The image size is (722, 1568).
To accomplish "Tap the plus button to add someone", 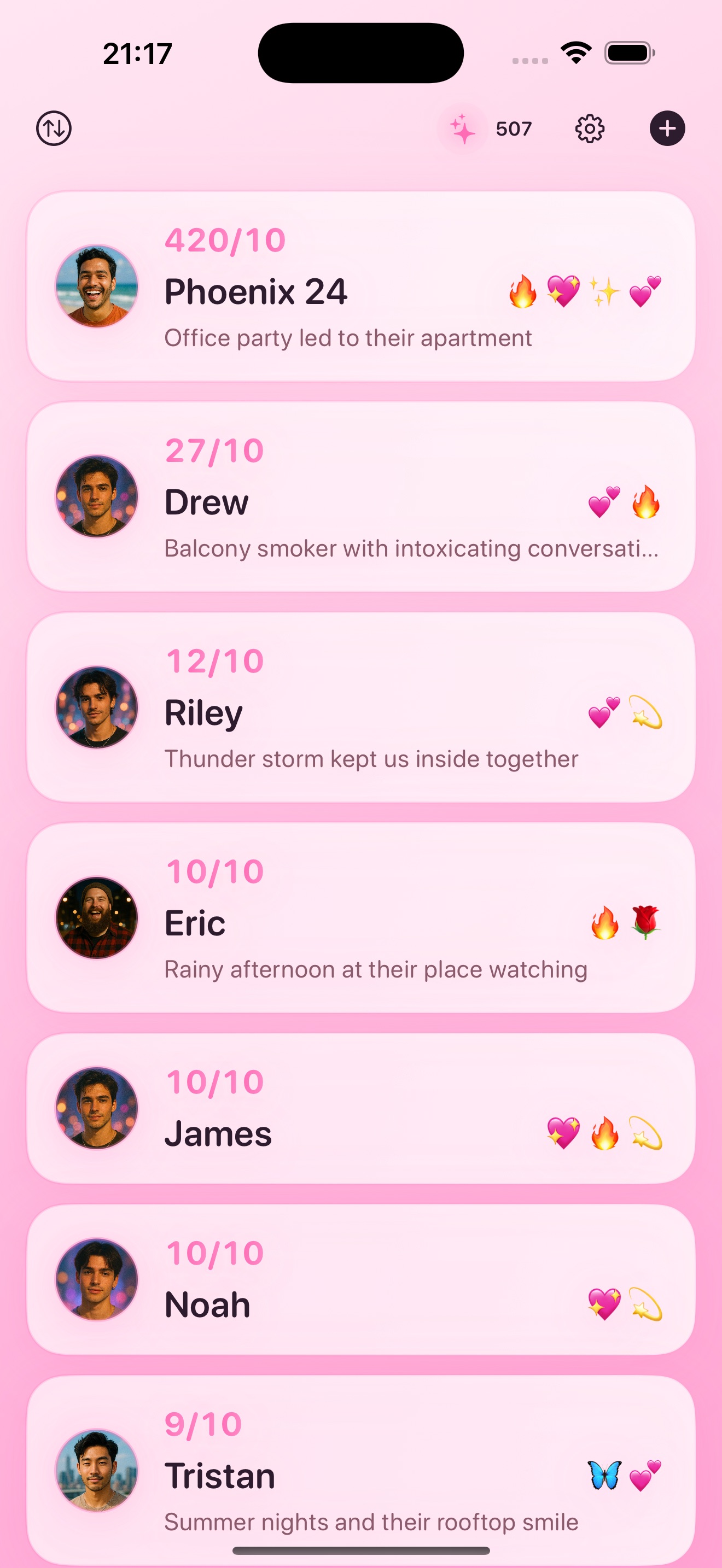I will (x=668, y=128).
